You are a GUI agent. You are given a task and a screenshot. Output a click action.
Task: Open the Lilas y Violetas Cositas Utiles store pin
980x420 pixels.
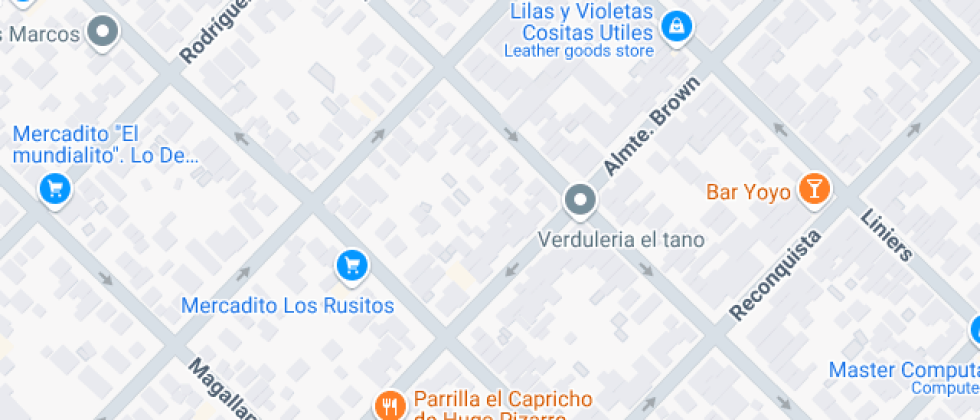point(677,26)
